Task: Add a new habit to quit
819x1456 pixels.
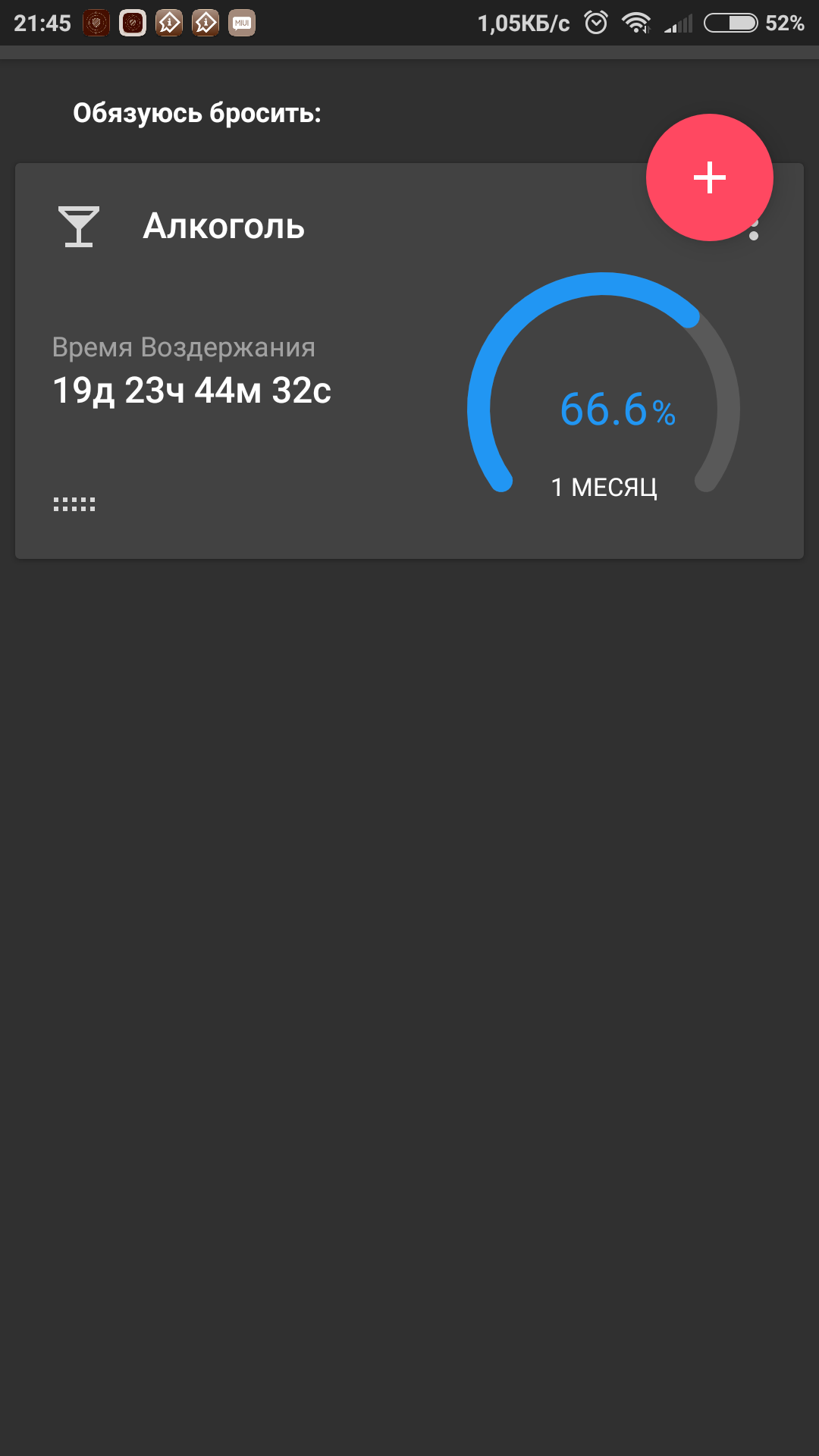Action: pyautogui.click(x=709, y=177)
